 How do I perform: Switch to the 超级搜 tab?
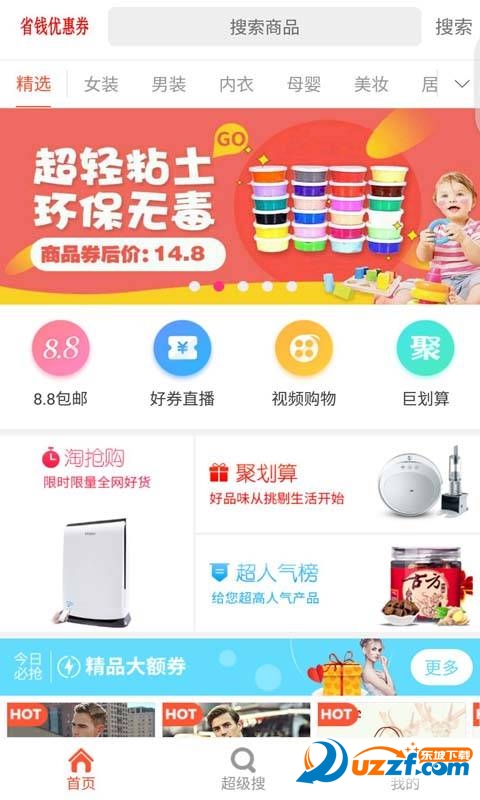pyautogui.click(x=243, y=769)
